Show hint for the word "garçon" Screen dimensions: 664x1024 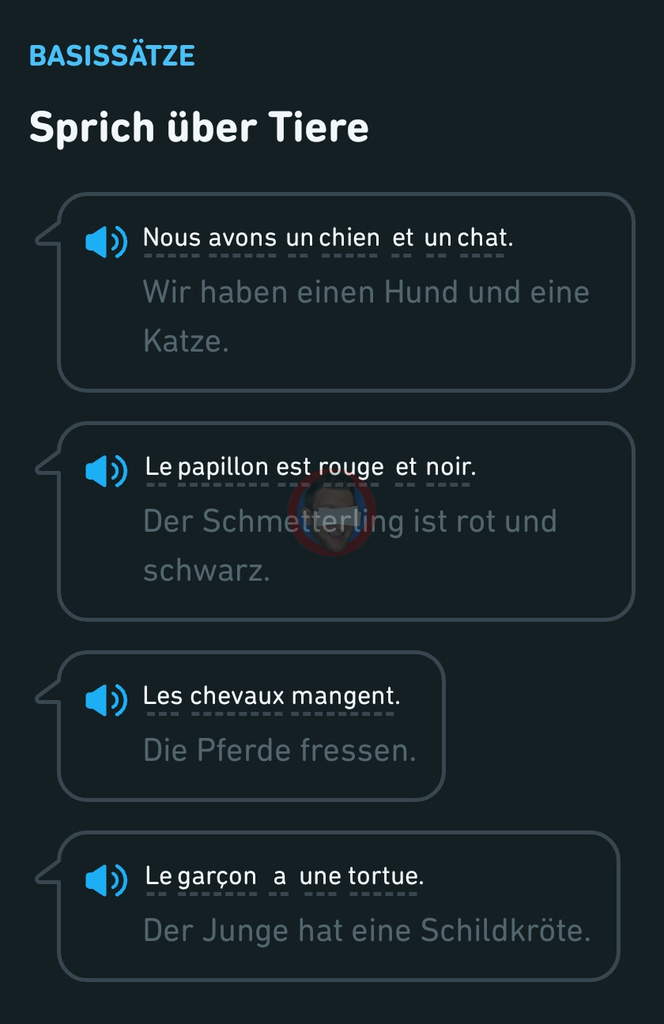pos(217,877)
